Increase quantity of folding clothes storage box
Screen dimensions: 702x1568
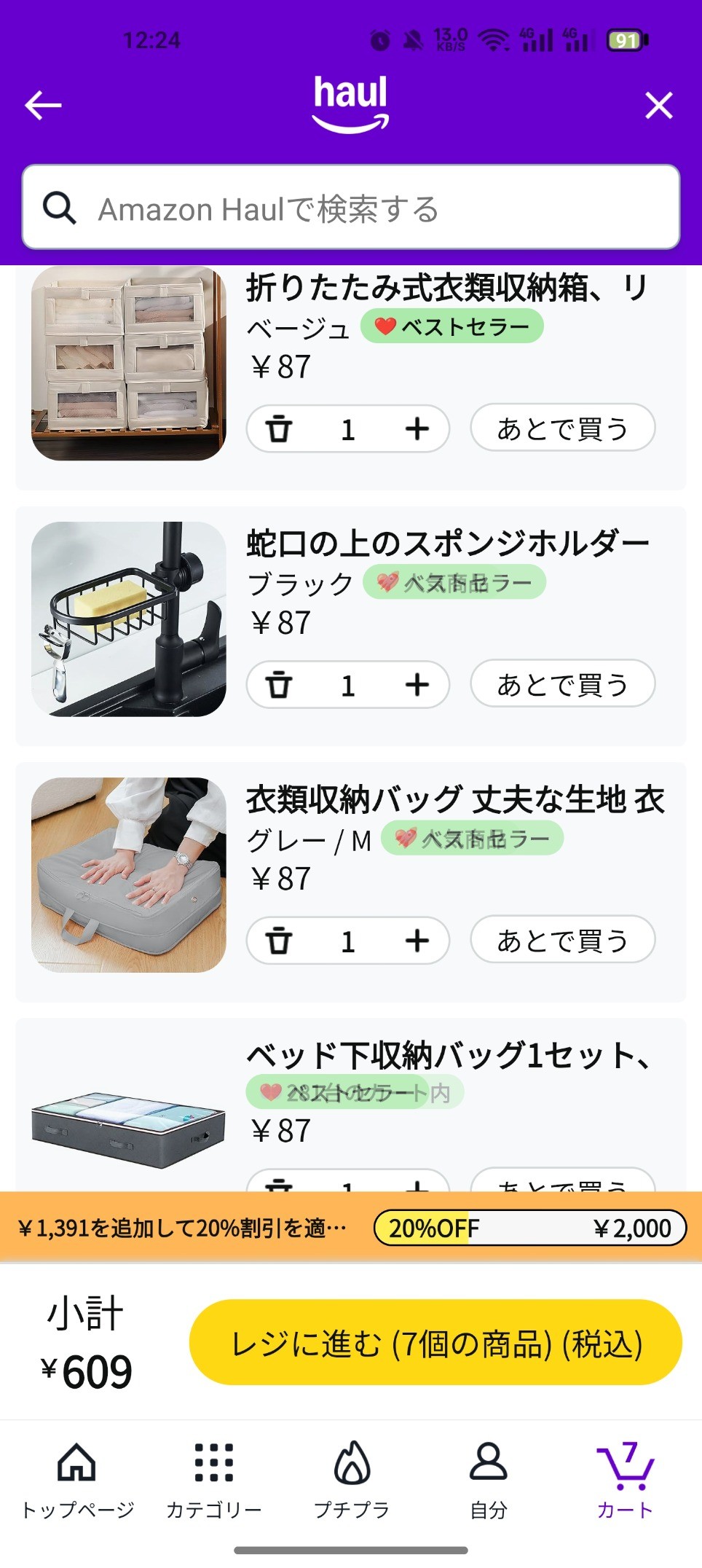[x=417, y=429]
